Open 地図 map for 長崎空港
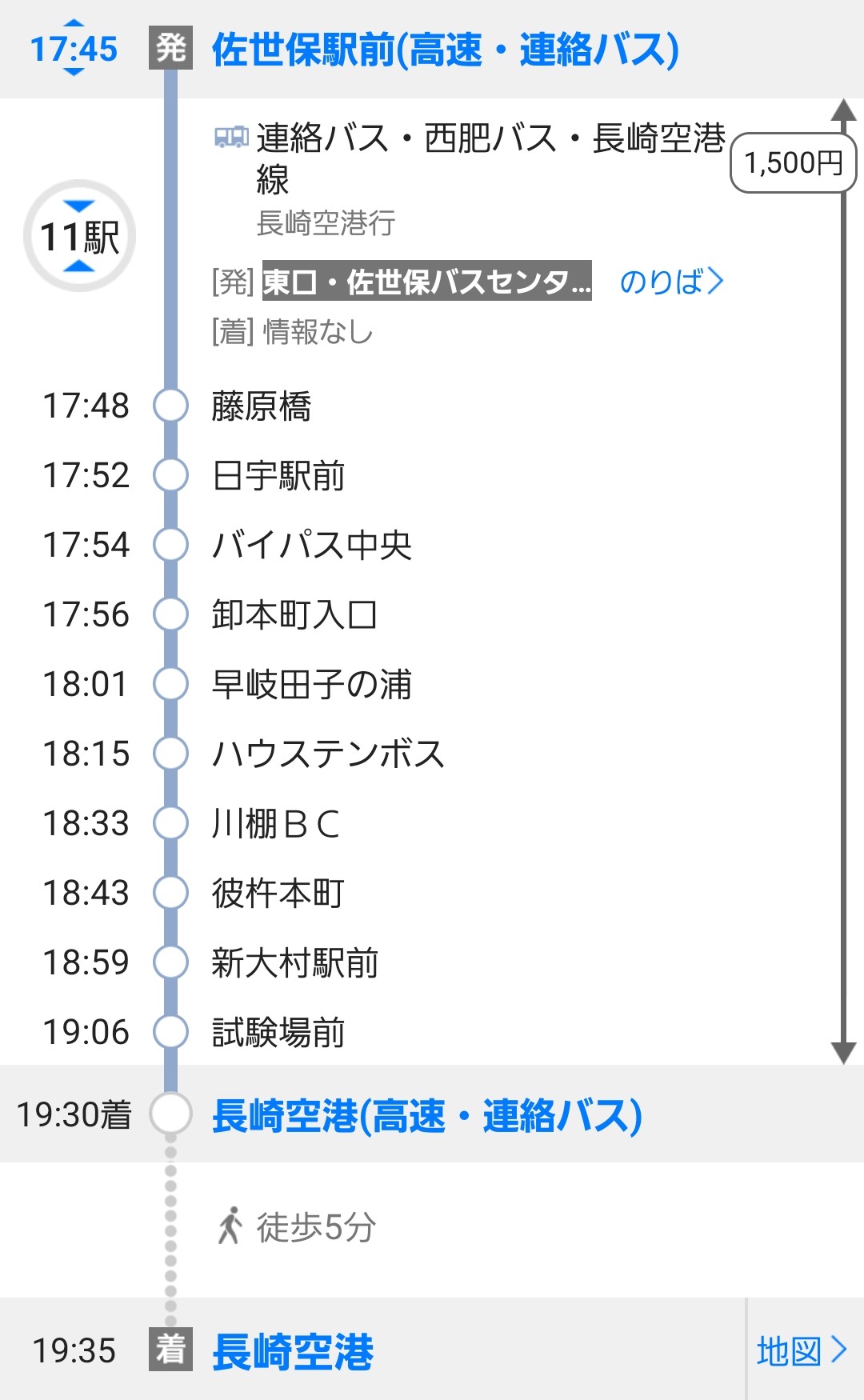Image resolution: width=864 pixels, height=1400 pixels. (801, 1350)
